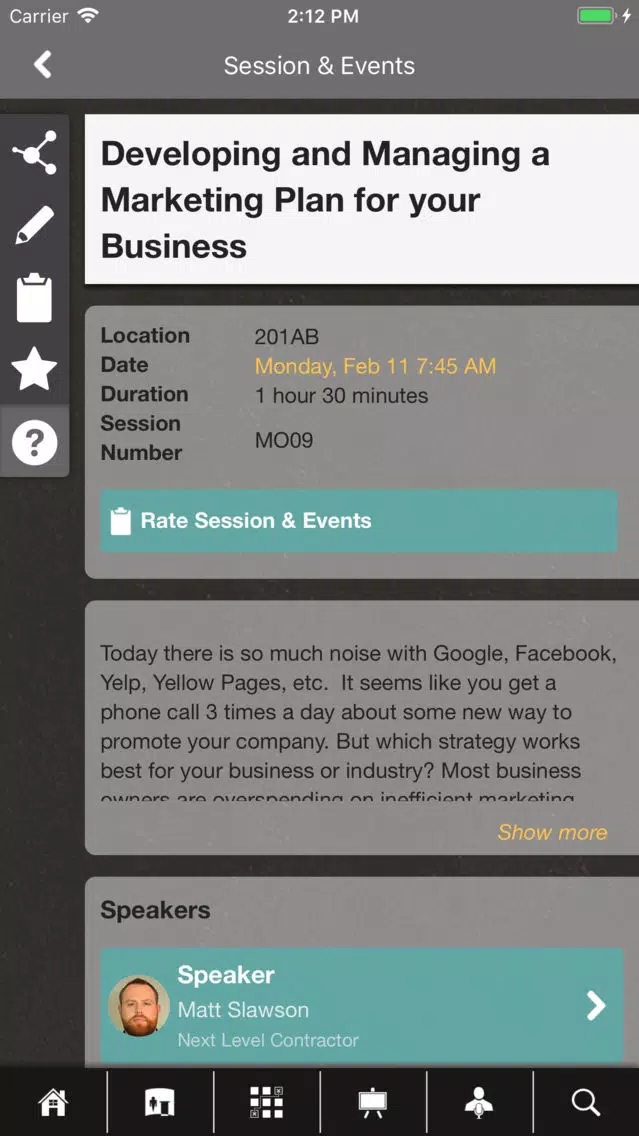Open the exhibitors booth tab
Screen dimensions: 639x1136
[x=160, y=1102]
